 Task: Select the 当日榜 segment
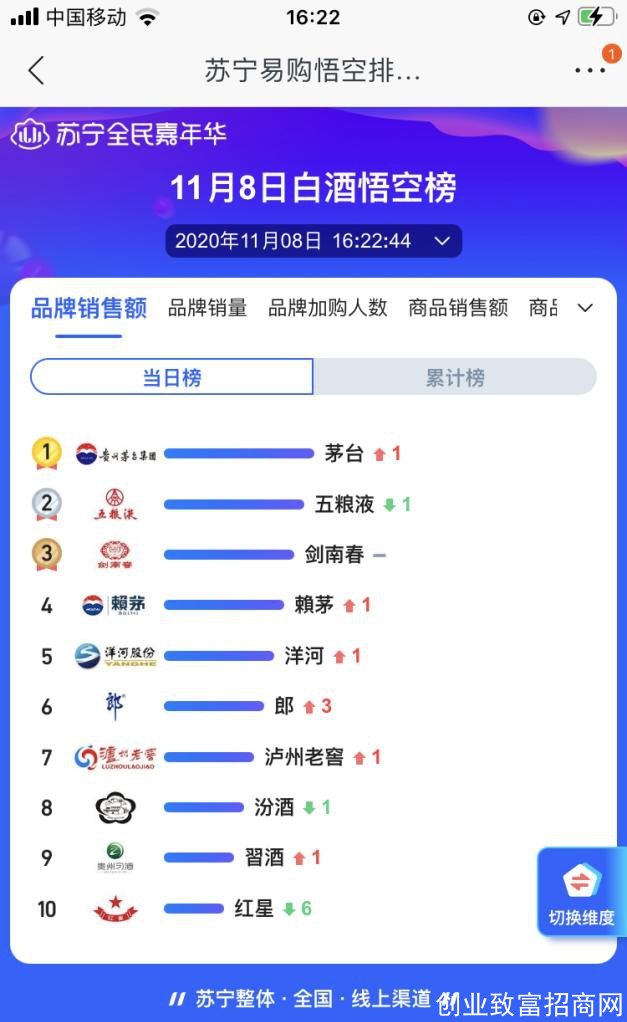pos(172,378)
